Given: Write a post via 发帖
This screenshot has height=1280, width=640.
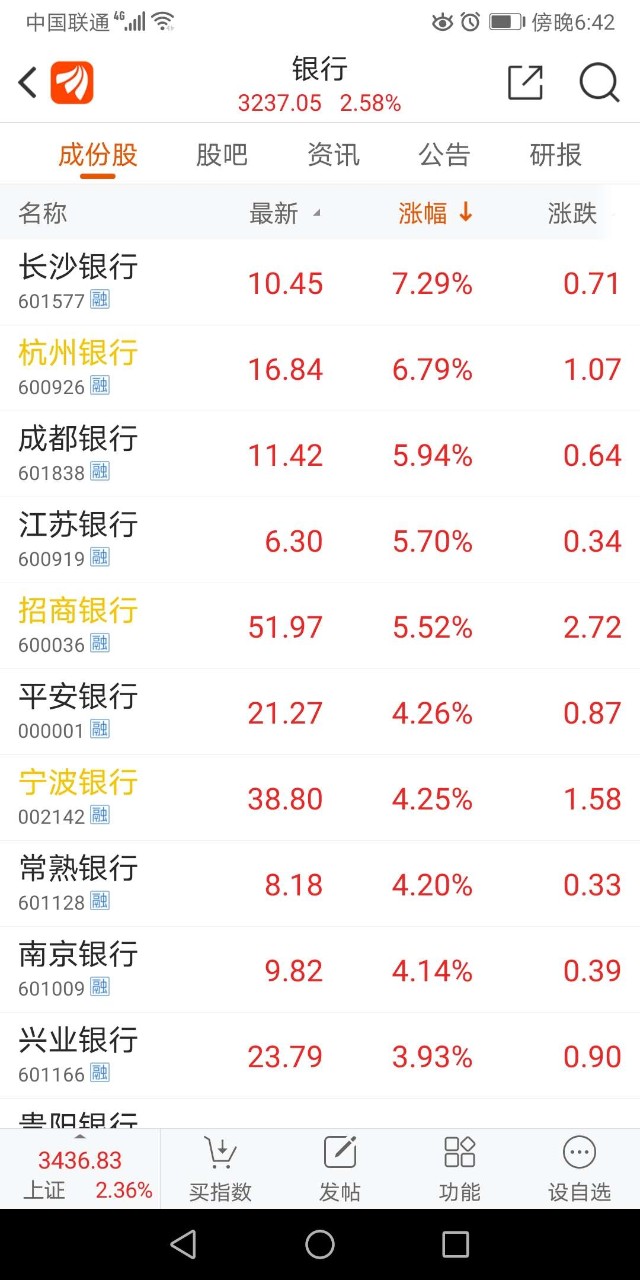Looking at the screenshot, I should click(340, 1169).
